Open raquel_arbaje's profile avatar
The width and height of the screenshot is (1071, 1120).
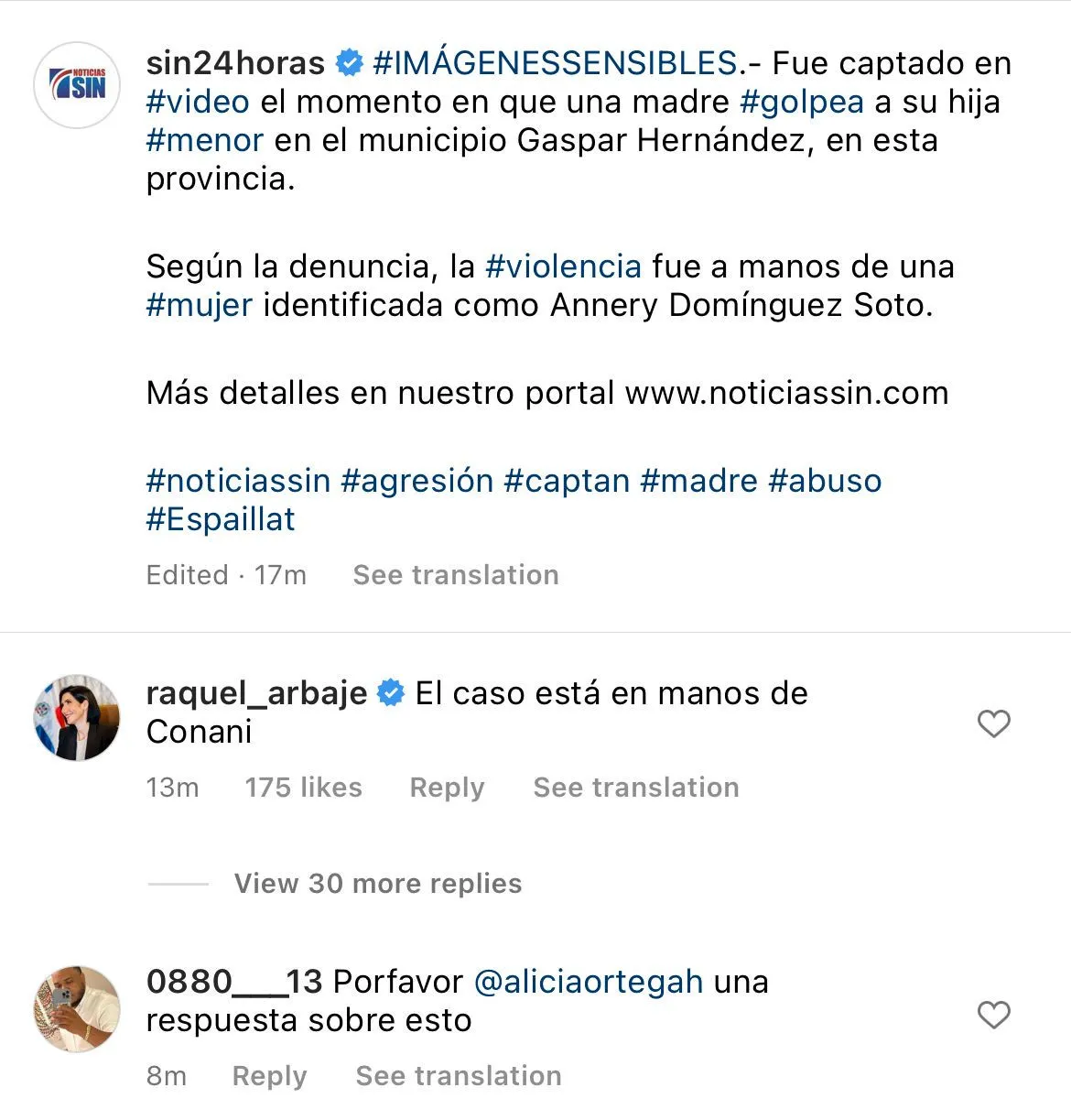pyautogui.click(x=77, y=718)
